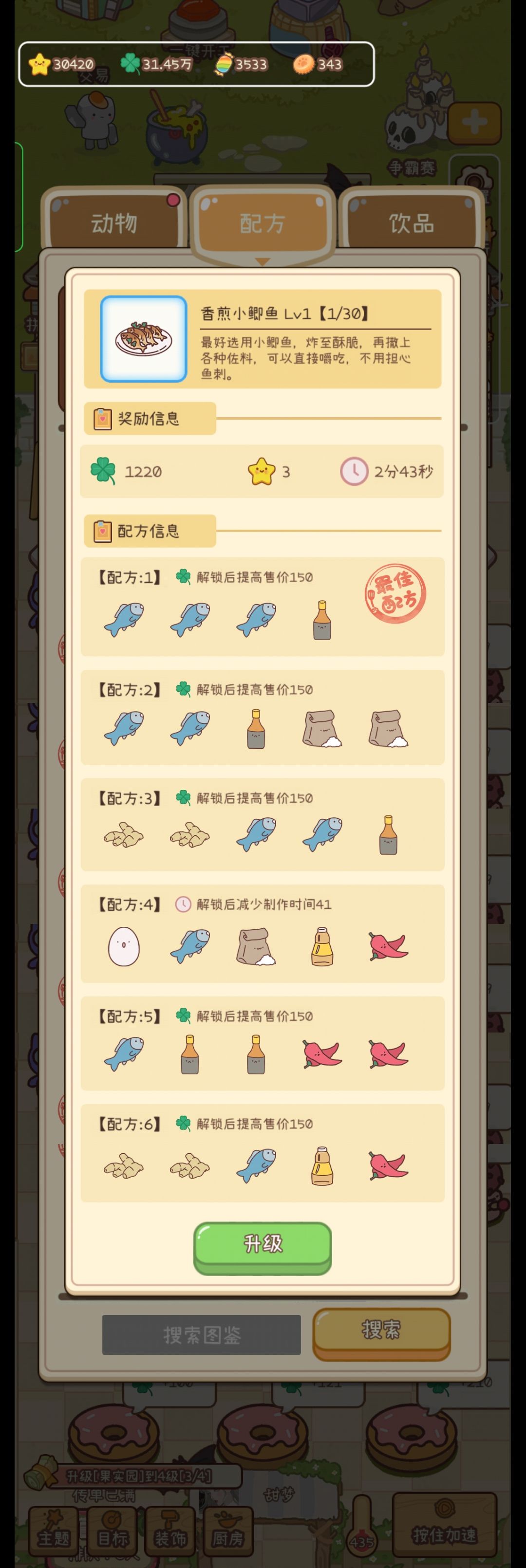Open the 装饰 (decoration) panel
The height and width of the screenshot is (1568, 526).
pyautogui.click(x=171, y=1530)
